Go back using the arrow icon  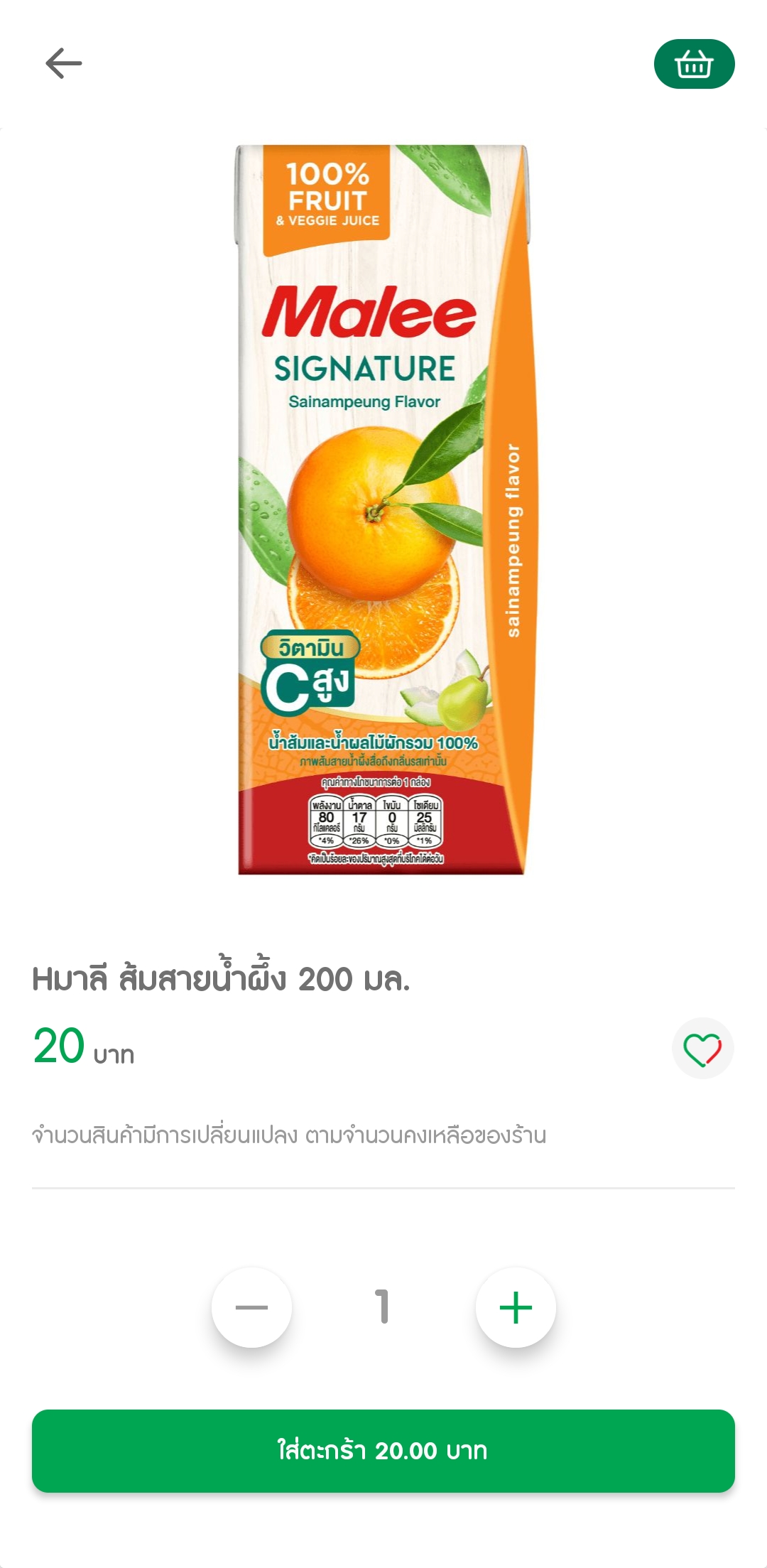click(64, 63)
